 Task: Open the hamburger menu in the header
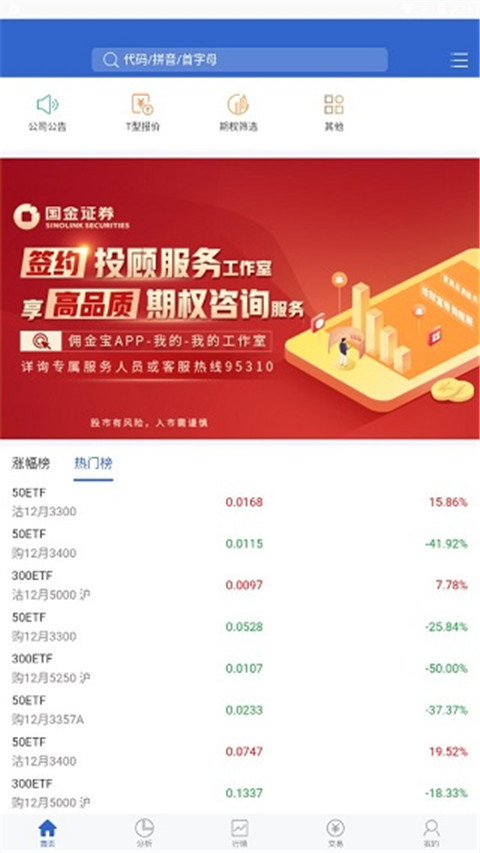click(459, 60)
